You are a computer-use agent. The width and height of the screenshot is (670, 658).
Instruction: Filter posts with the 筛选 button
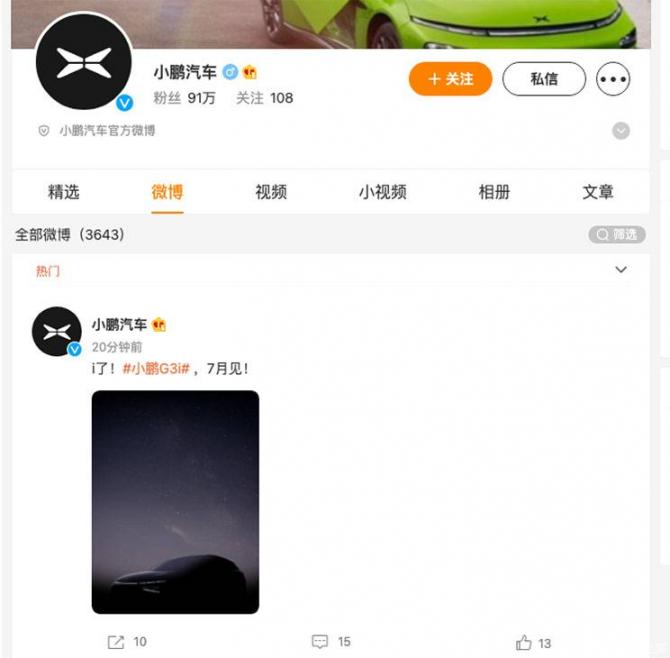point(615,235)
